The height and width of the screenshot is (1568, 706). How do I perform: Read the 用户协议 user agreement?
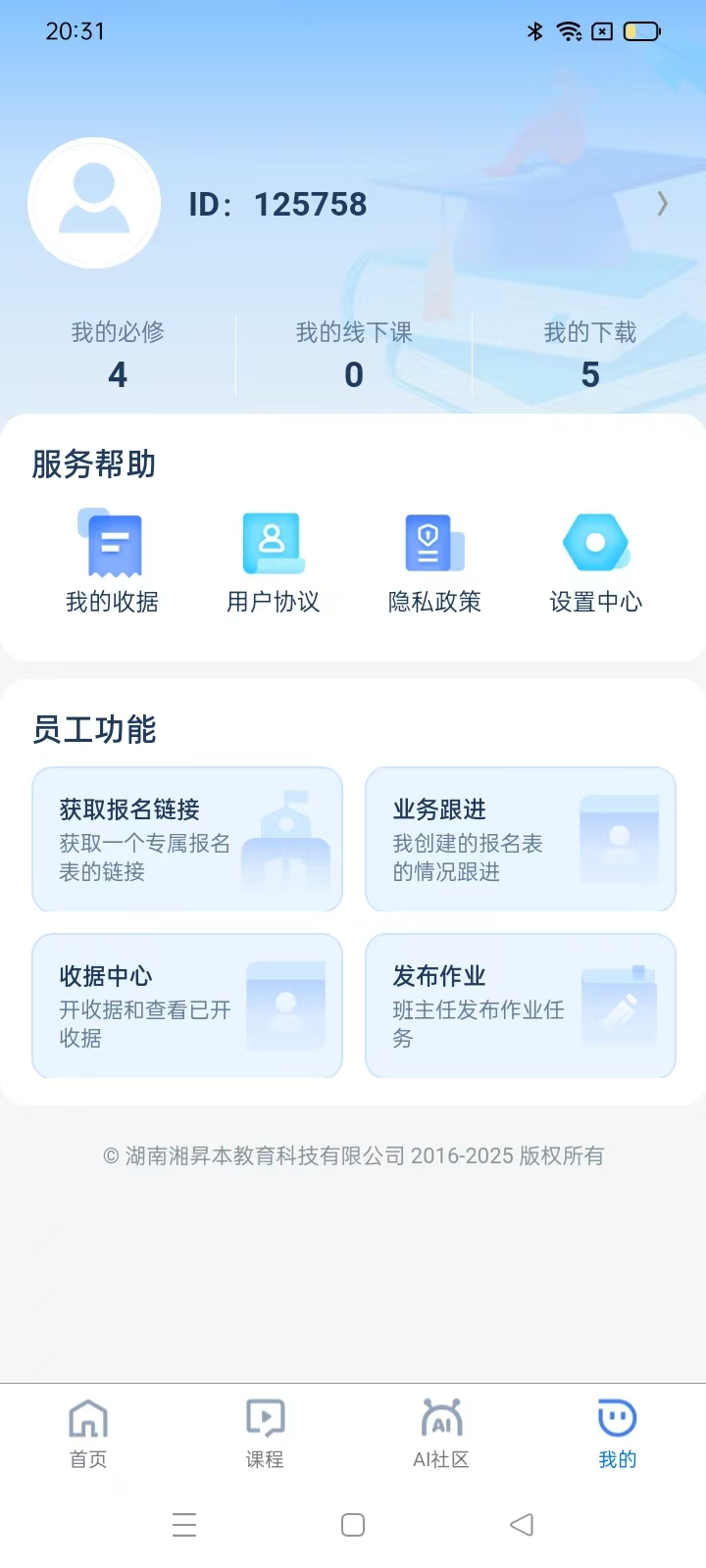273,562
